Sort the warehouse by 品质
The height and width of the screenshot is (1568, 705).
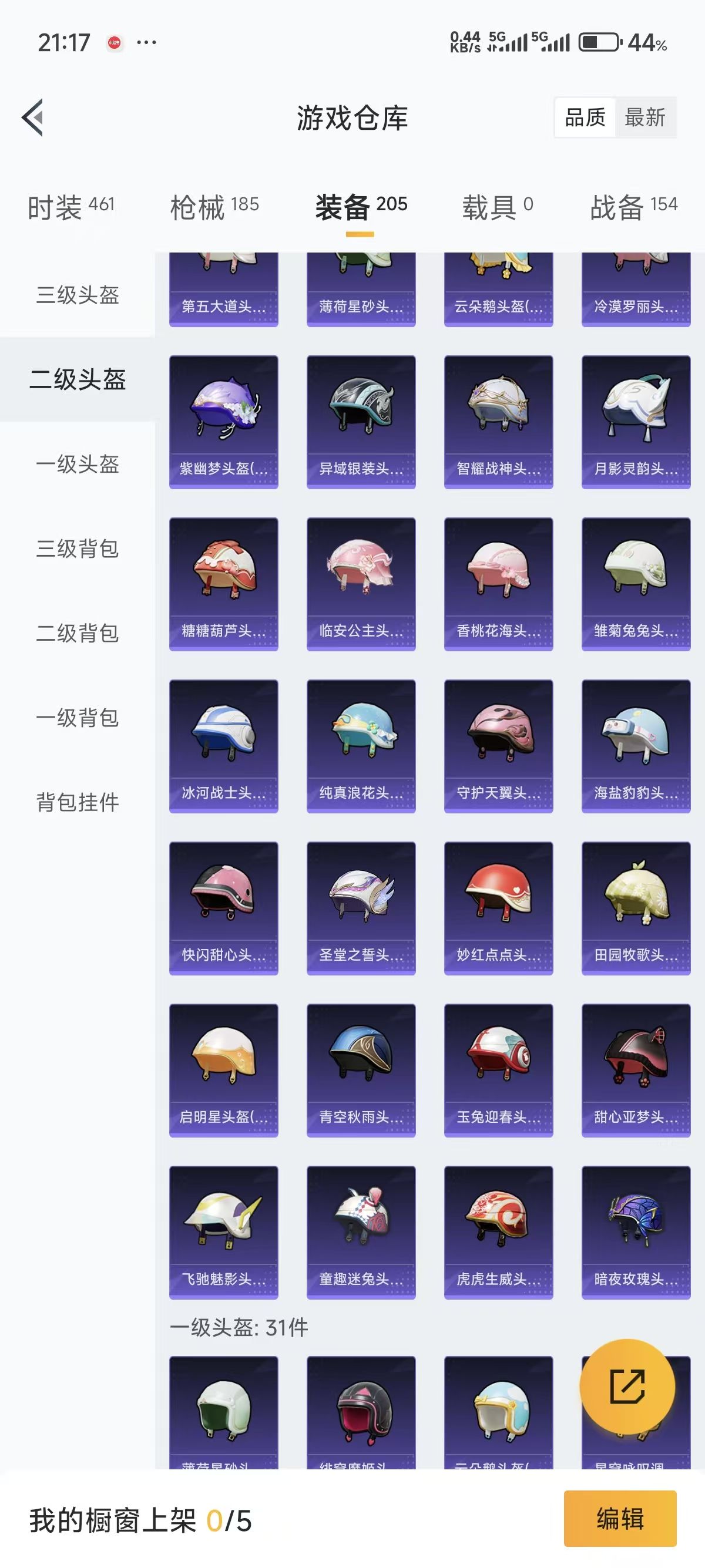pyautogui.click(x=585, y=117)
